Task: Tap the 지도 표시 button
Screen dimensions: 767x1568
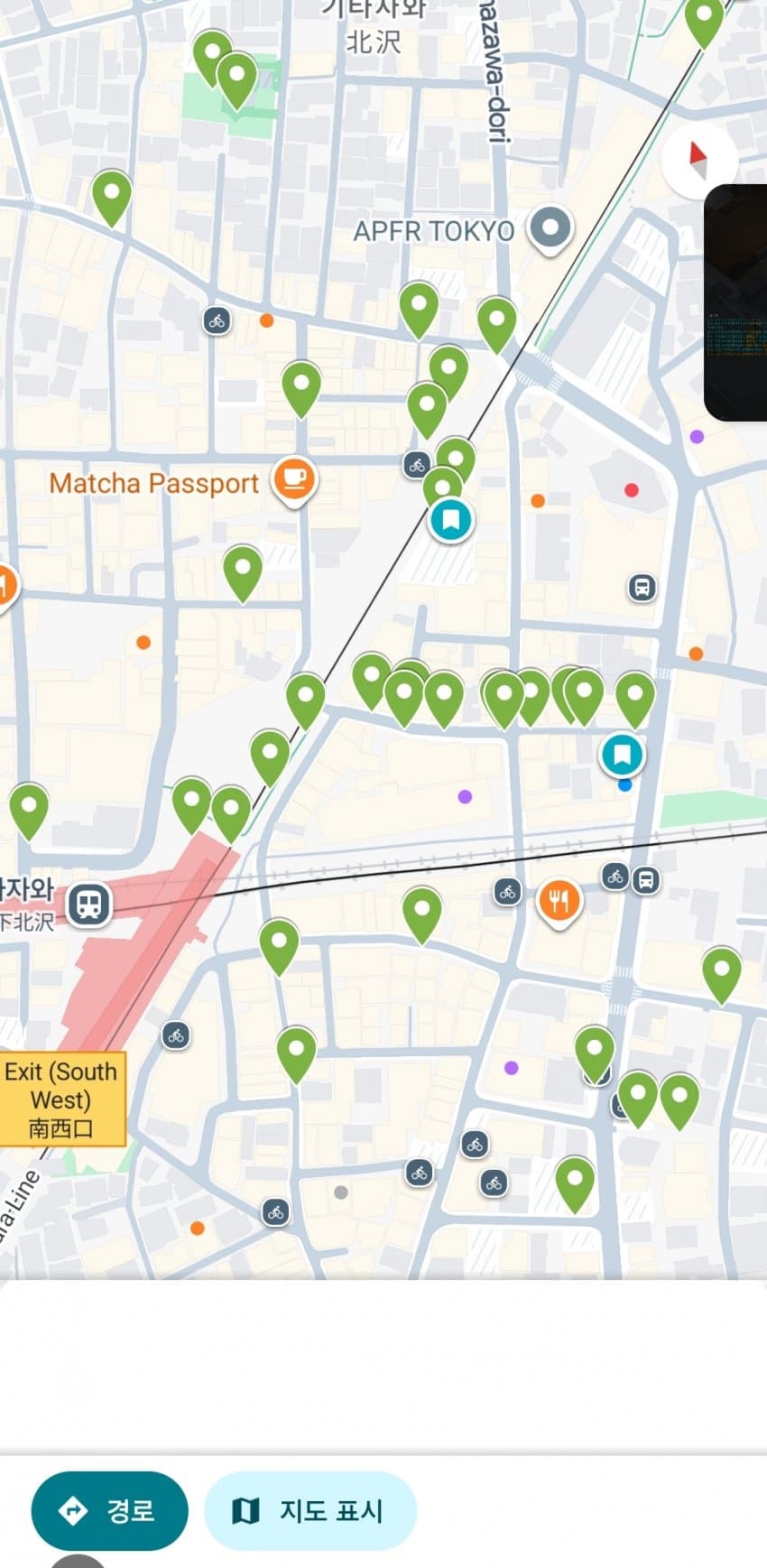Action: 310,1510
